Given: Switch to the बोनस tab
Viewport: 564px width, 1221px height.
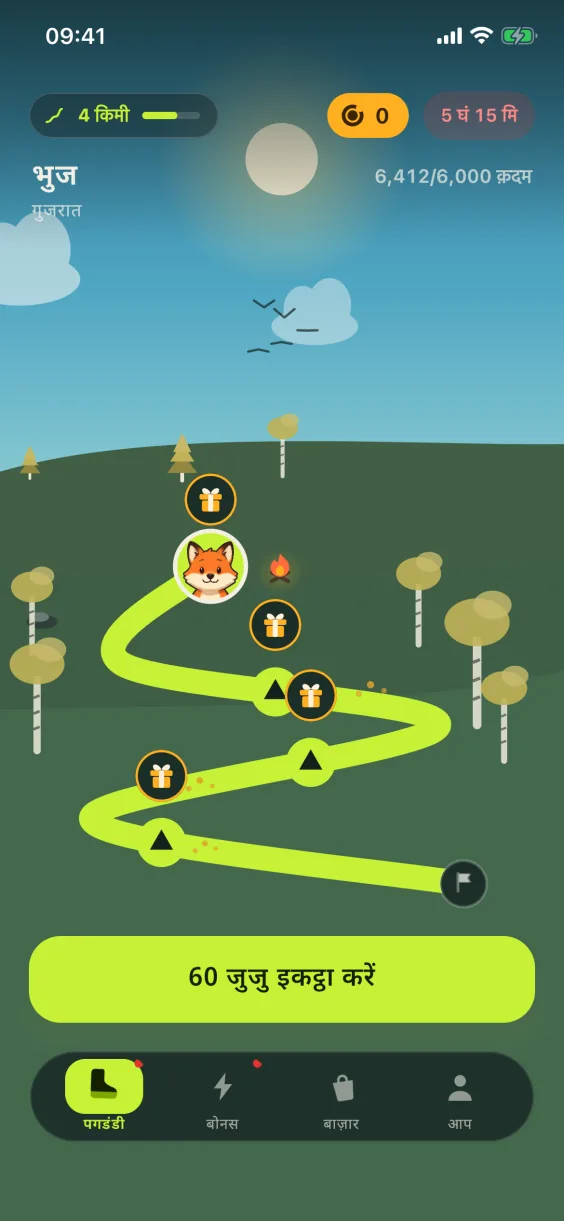Looking at the screenshot, I should point(222,1096).
